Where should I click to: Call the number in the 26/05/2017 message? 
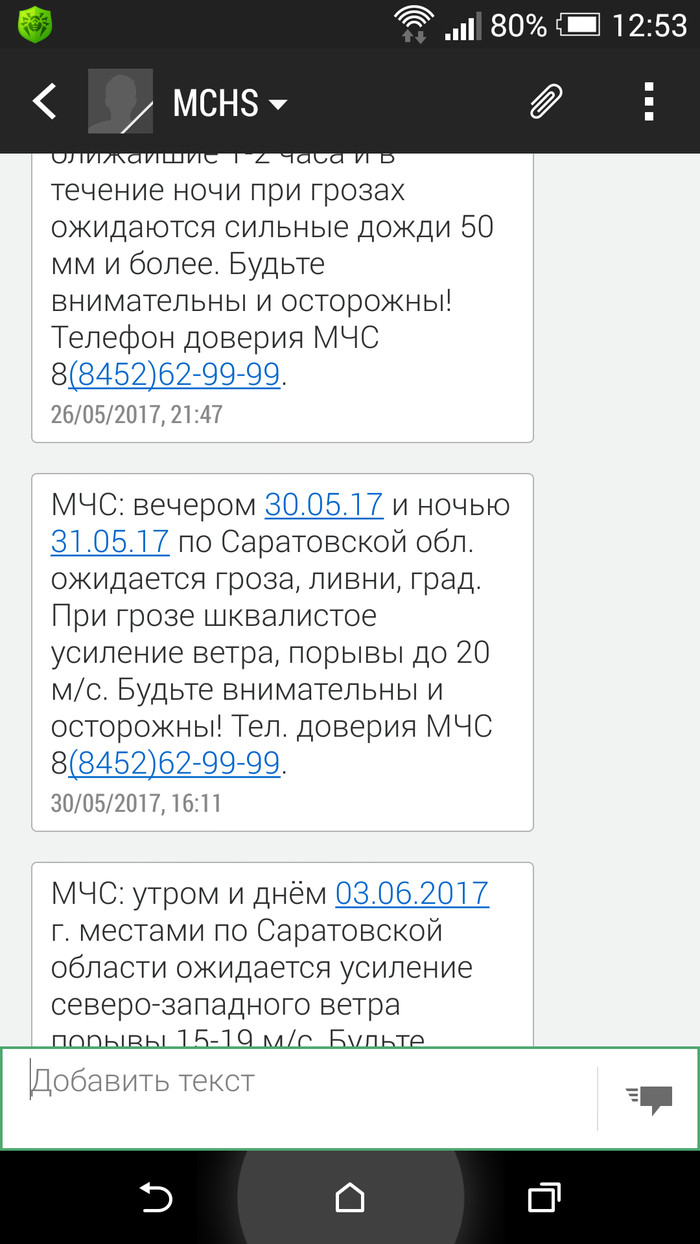[x=174, y=375]
